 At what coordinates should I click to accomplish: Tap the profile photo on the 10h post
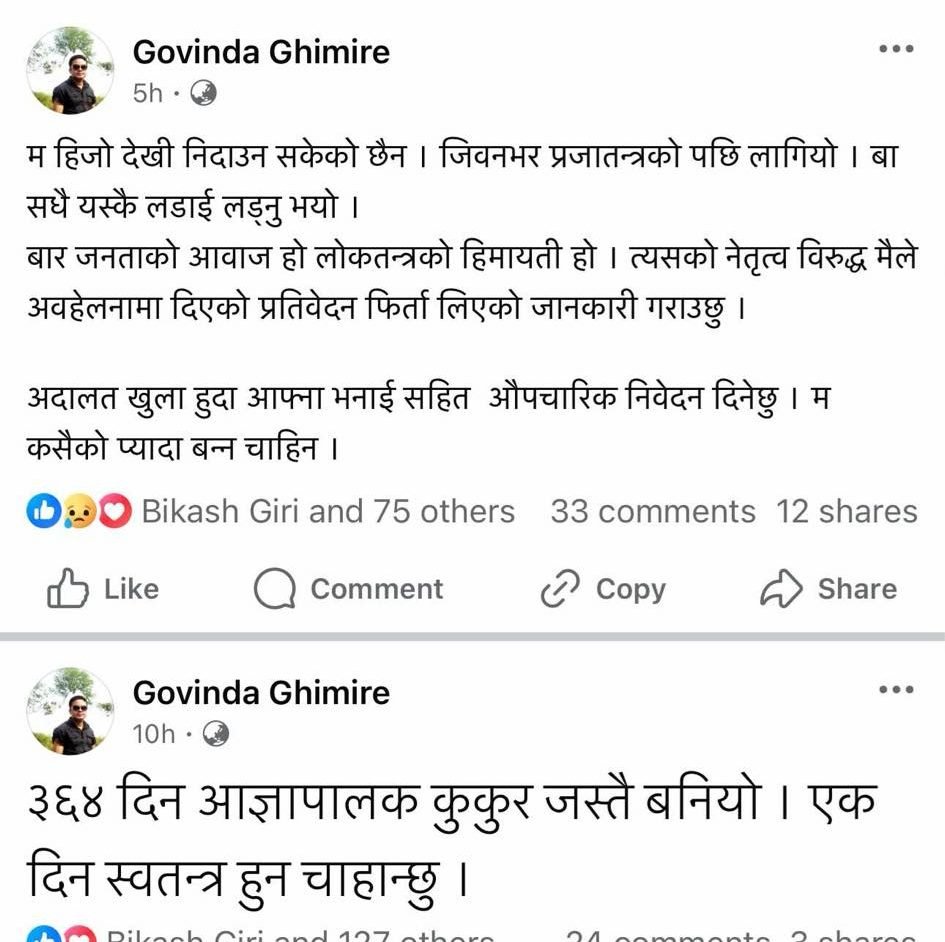(x=70, y=710)
